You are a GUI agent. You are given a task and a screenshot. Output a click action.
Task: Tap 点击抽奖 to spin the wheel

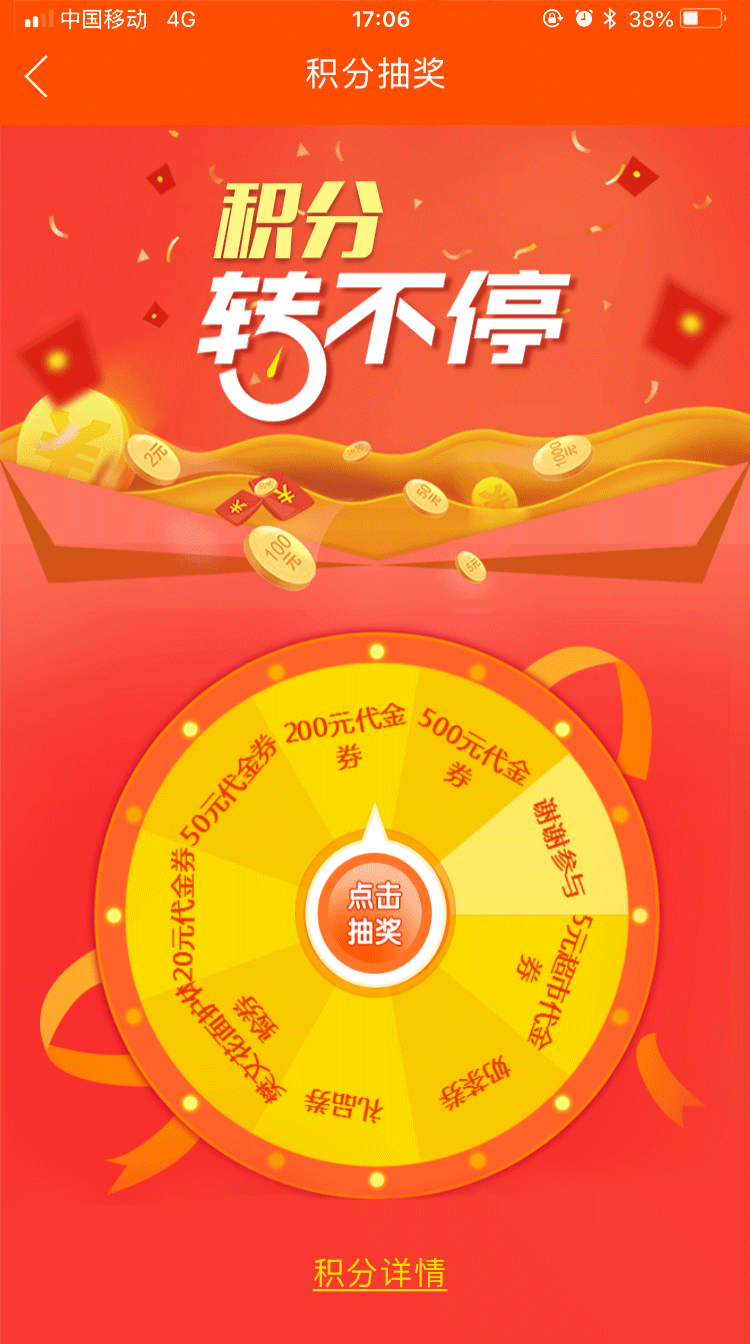(375, 913)
